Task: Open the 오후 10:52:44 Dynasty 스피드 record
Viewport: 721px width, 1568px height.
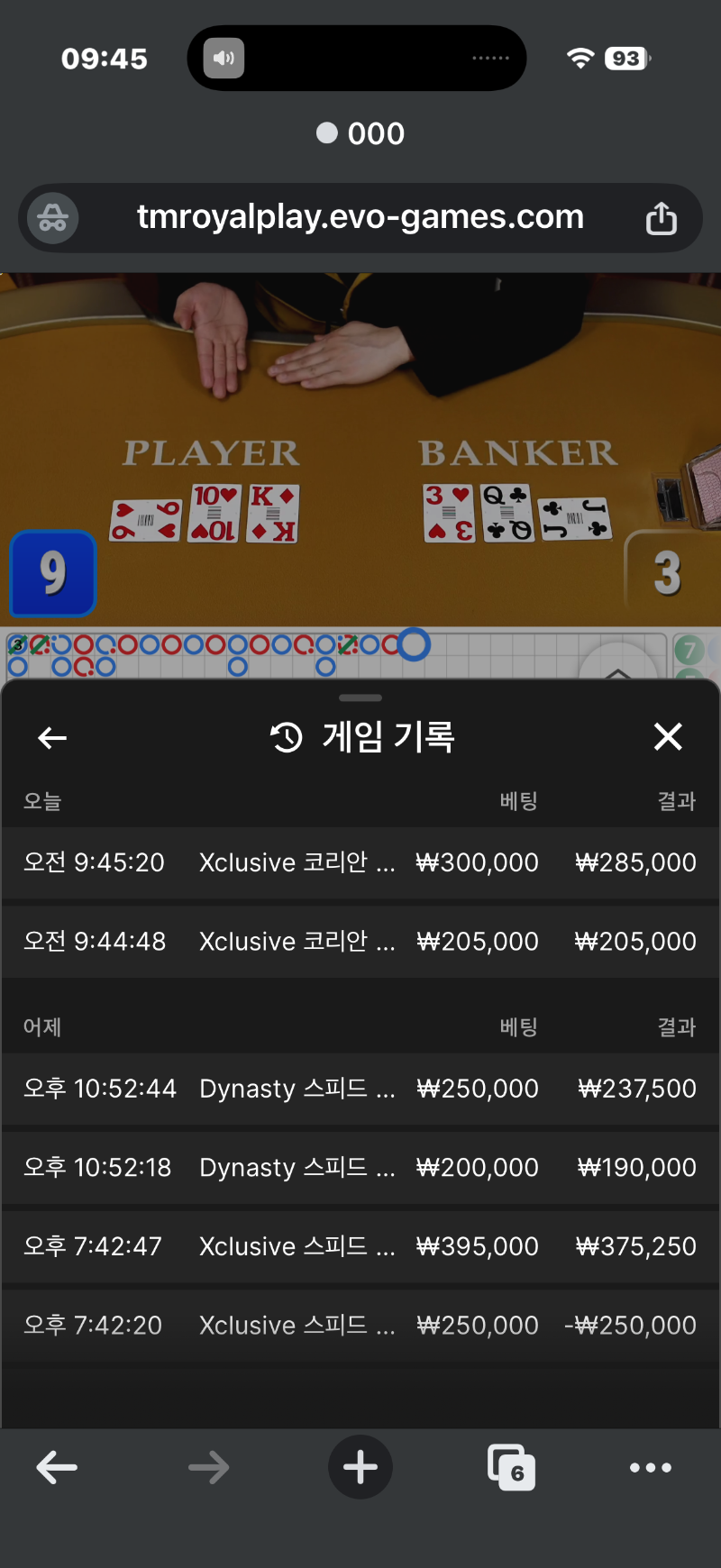Action: click(x=360, y=1089)
